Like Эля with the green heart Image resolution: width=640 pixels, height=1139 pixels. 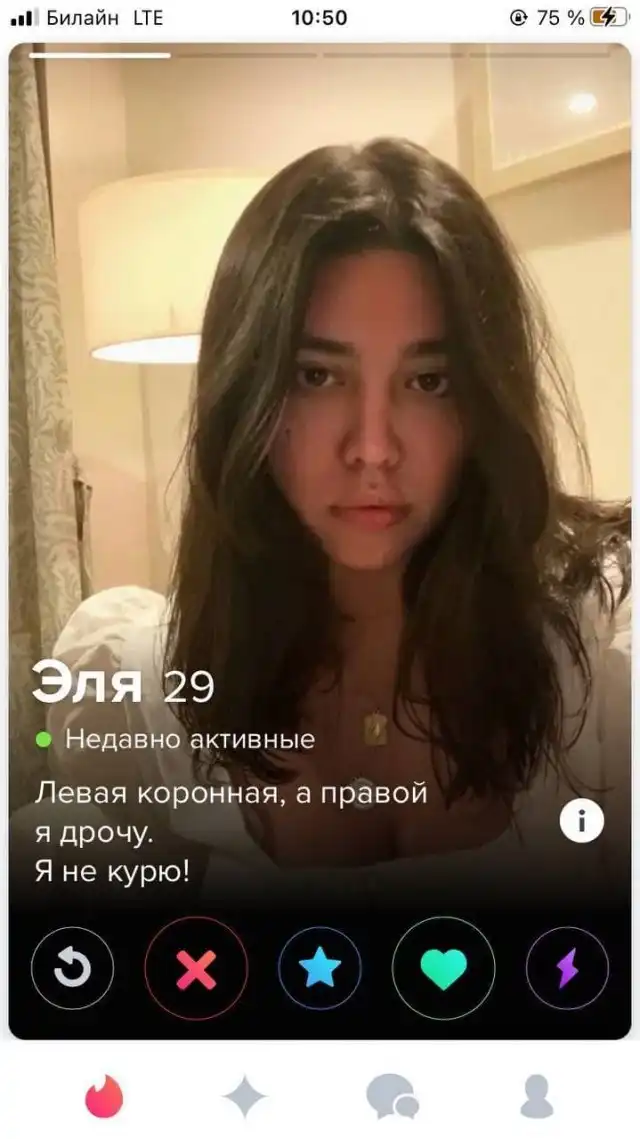click(443, 968)
